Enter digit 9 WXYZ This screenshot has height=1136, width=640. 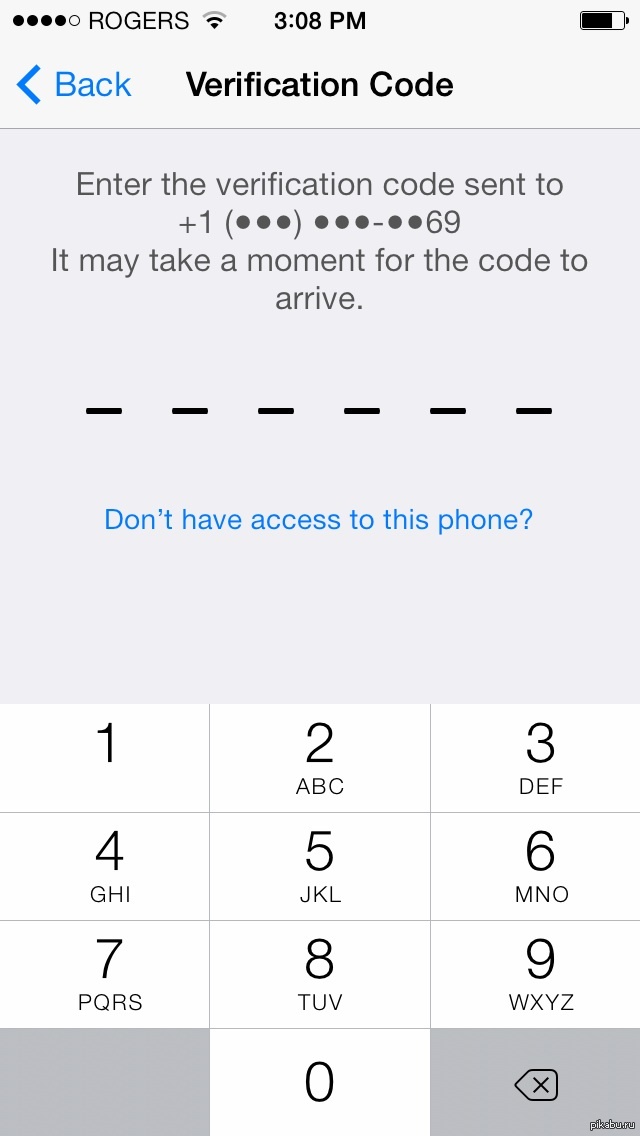tap(540, 973)
